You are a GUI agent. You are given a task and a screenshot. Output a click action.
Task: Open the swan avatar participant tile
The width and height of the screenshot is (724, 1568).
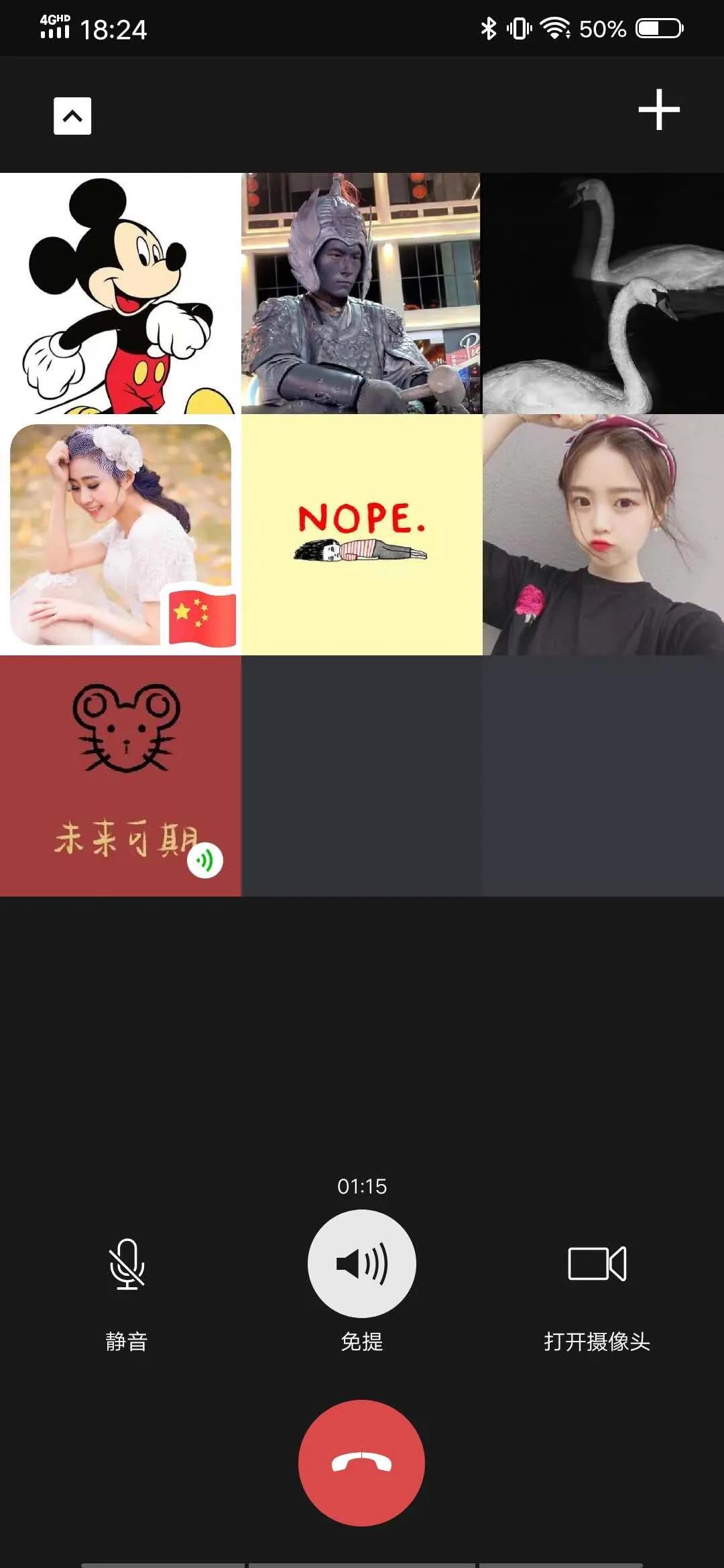click(603, 293)
